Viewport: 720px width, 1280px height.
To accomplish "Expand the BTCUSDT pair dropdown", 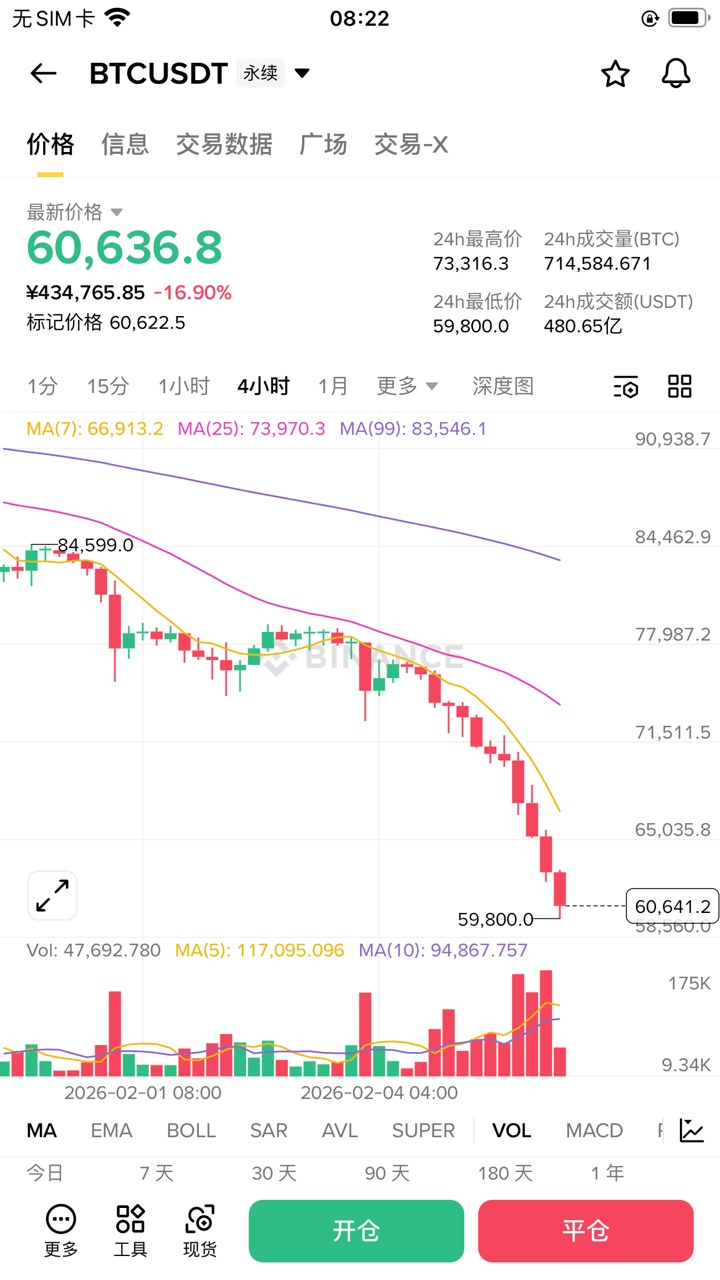I will (x=302, y=73).
